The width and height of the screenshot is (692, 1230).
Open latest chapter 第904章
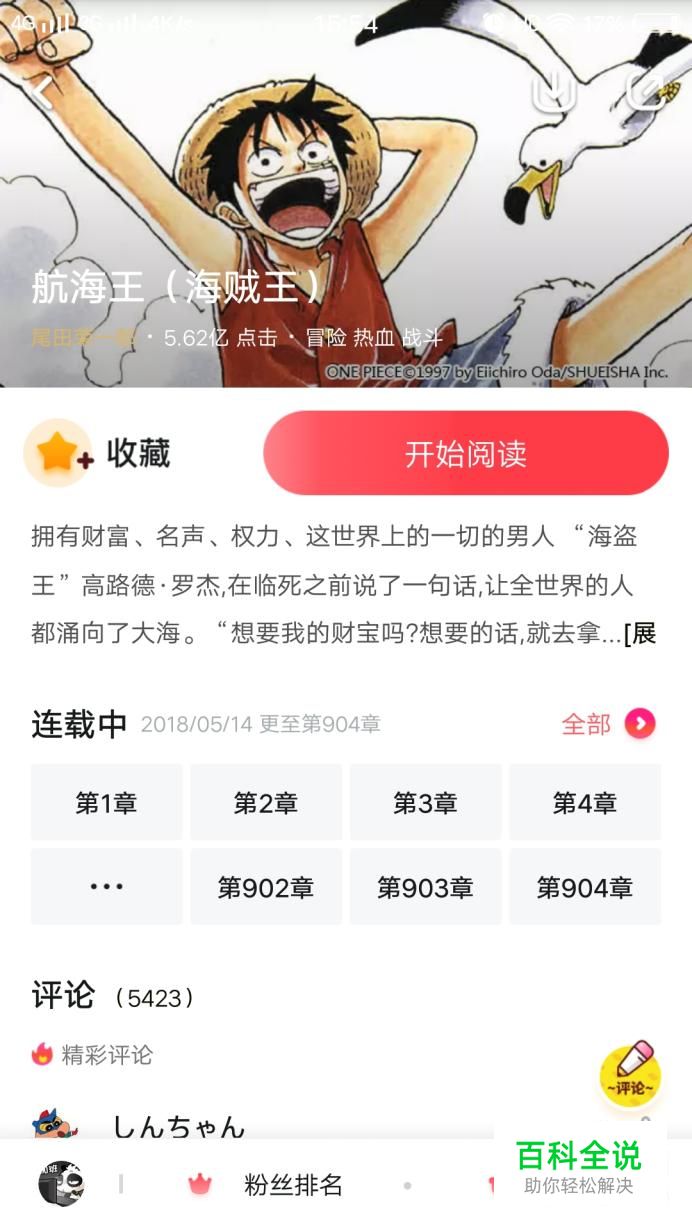pos(585,886)
